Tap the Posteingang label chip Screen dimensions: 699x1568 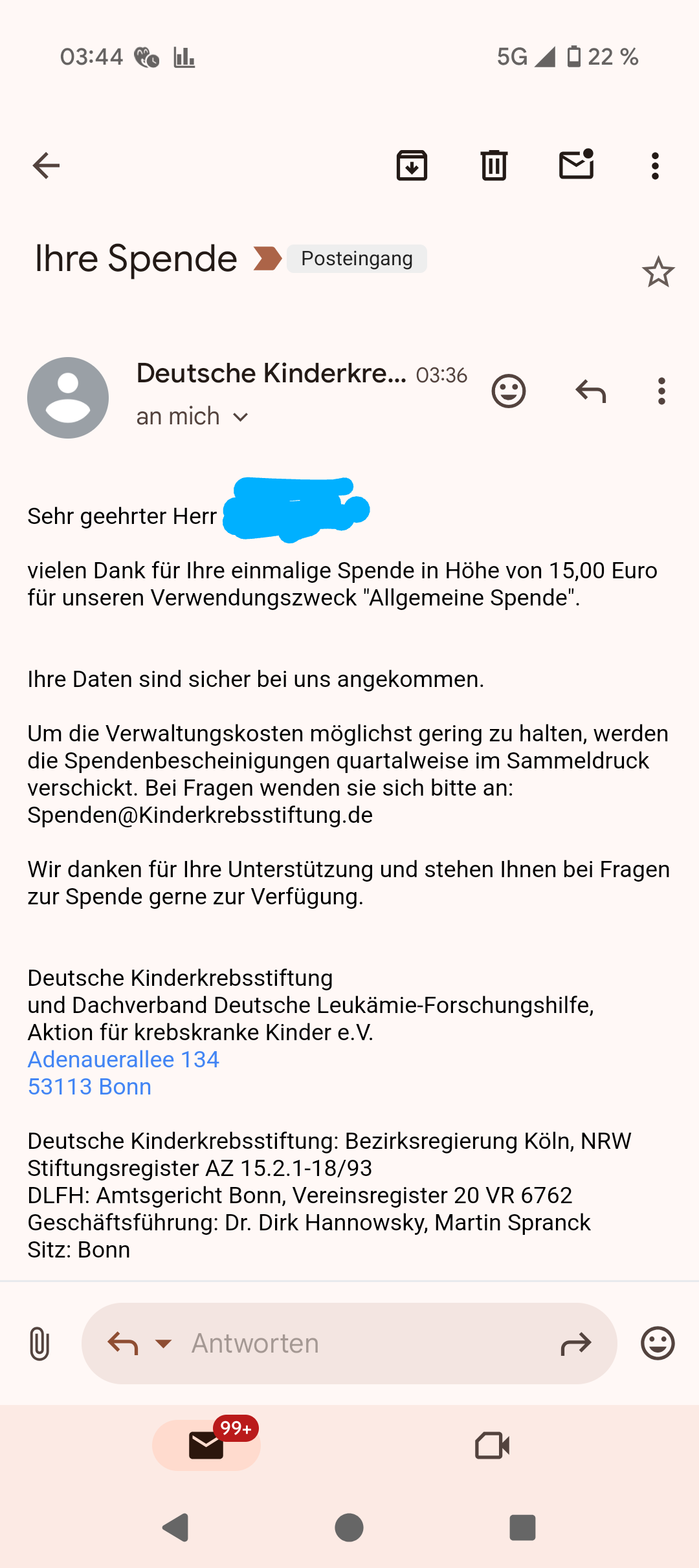coord(357,259)
